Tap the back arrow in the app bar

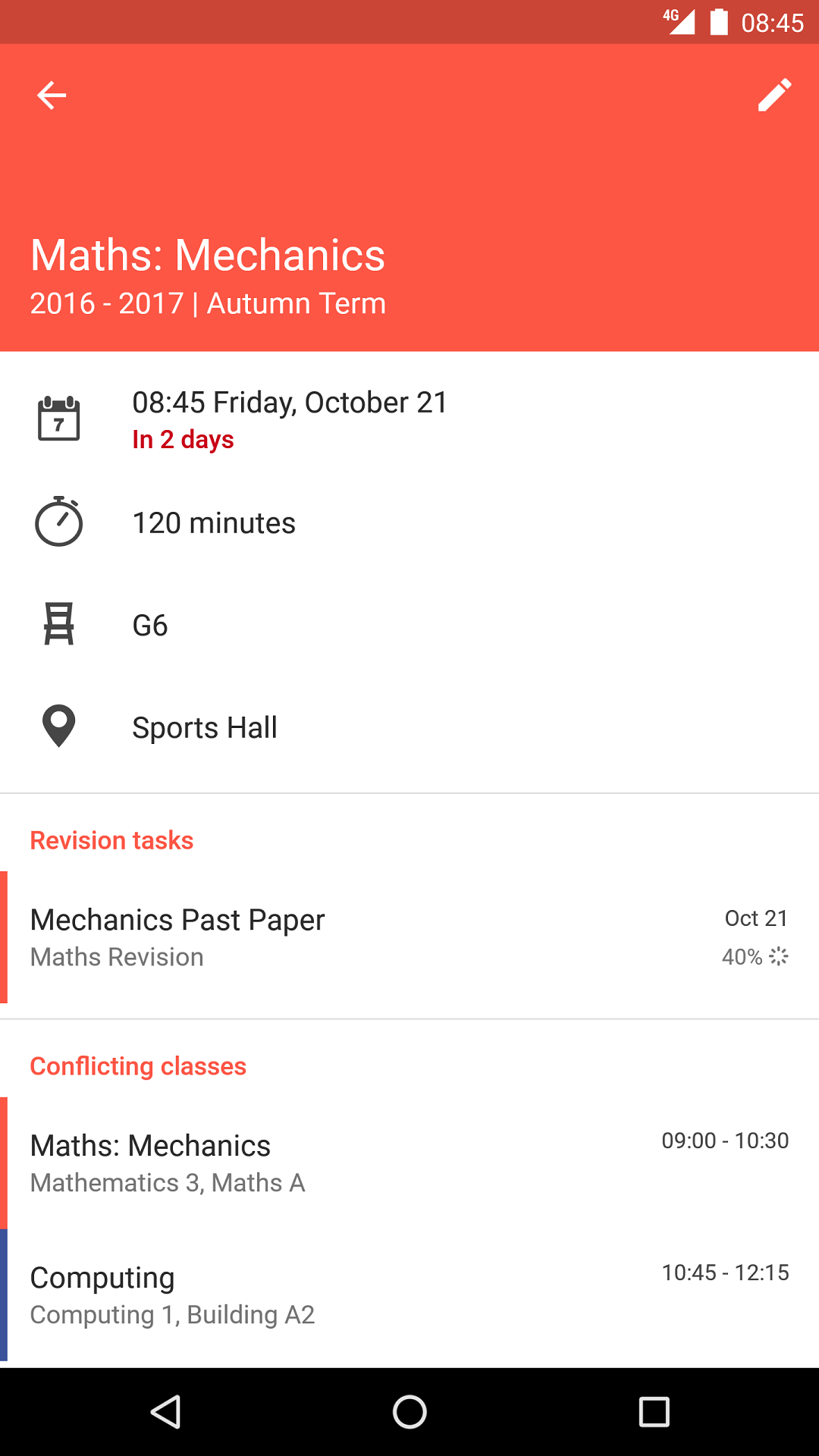point(51,96)
